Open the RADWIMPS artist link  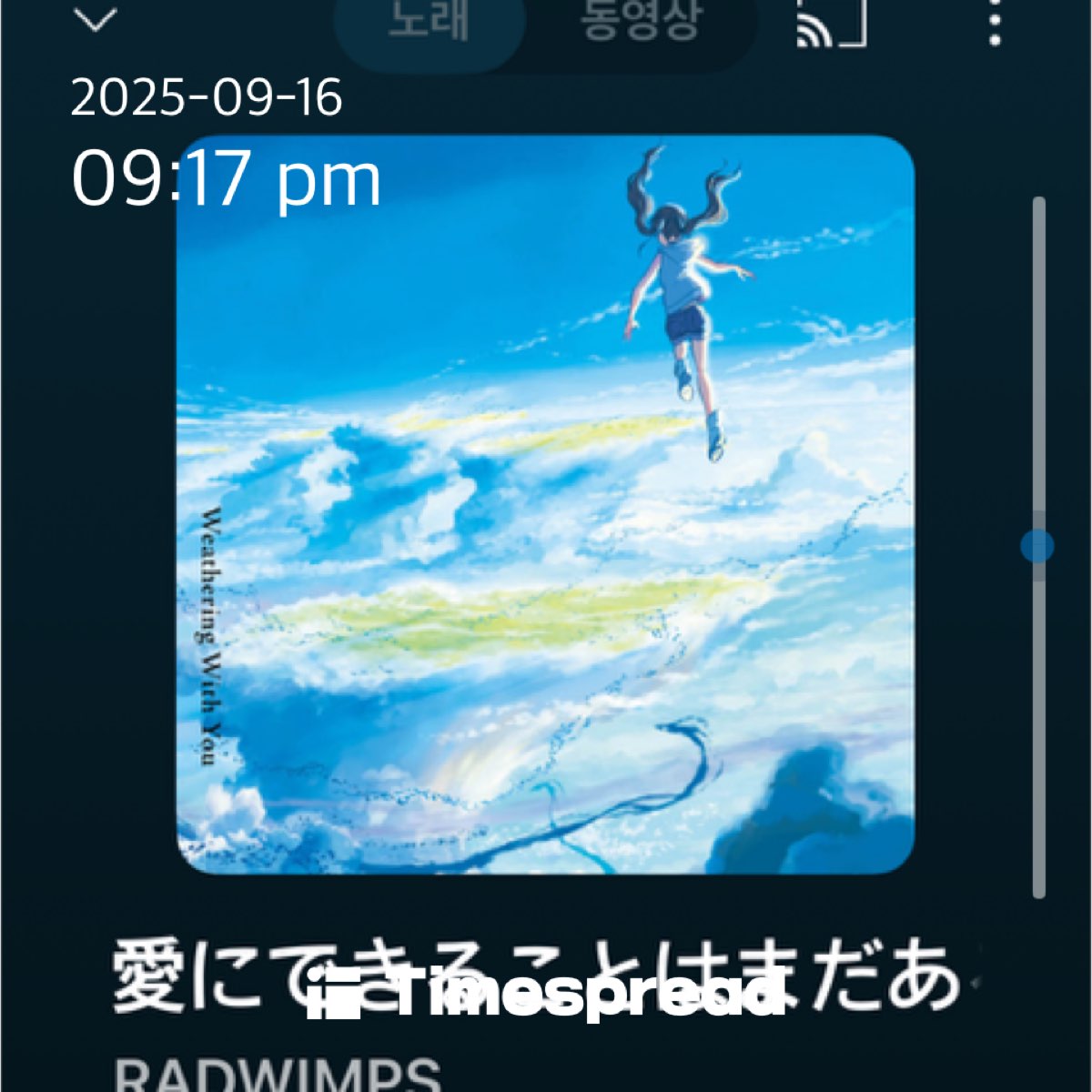click(278, 1074)
